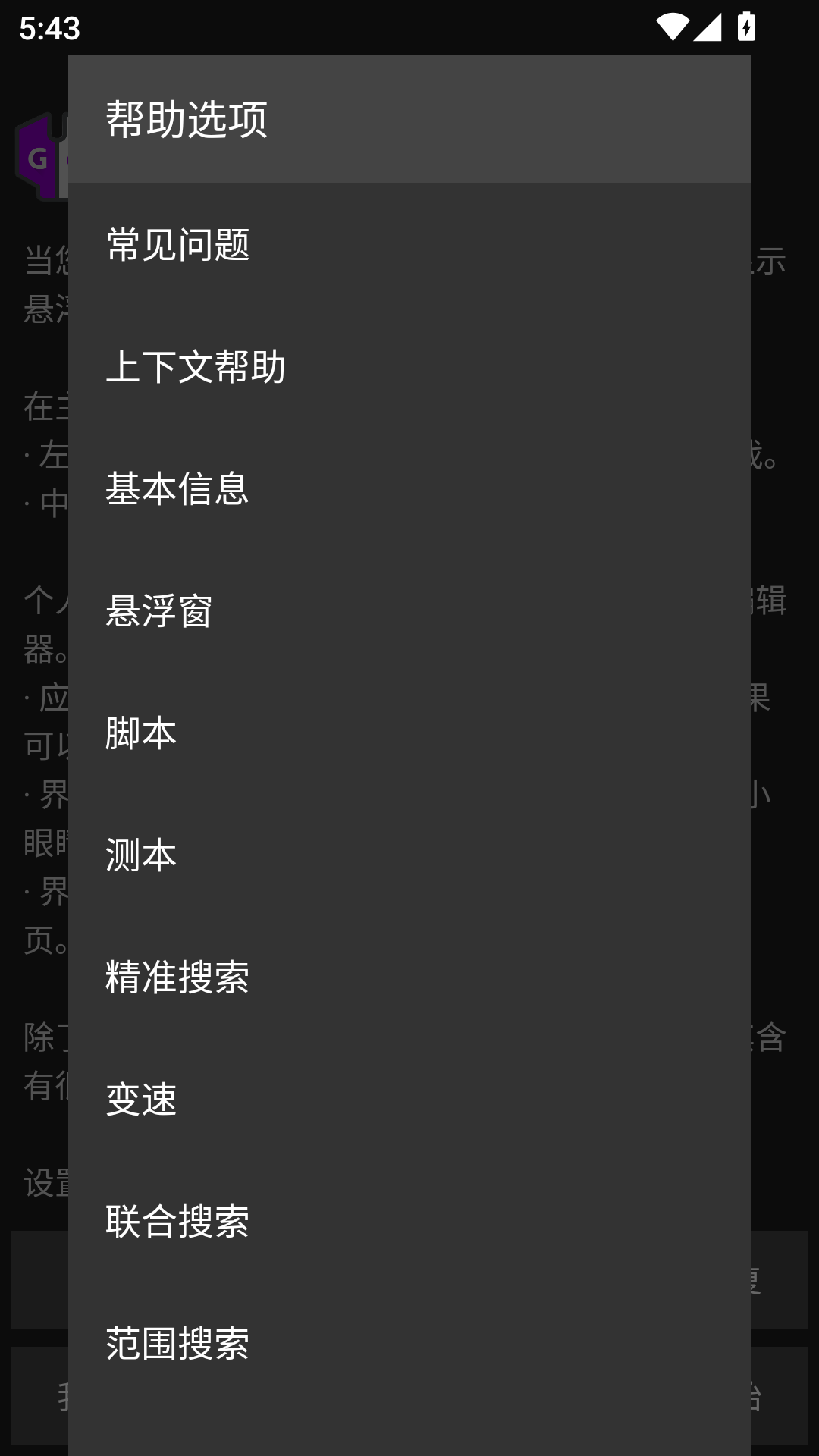Select 联合搜索 in help options
The height and width of the screenshot is (1456, 819).
coord(409,1221)
